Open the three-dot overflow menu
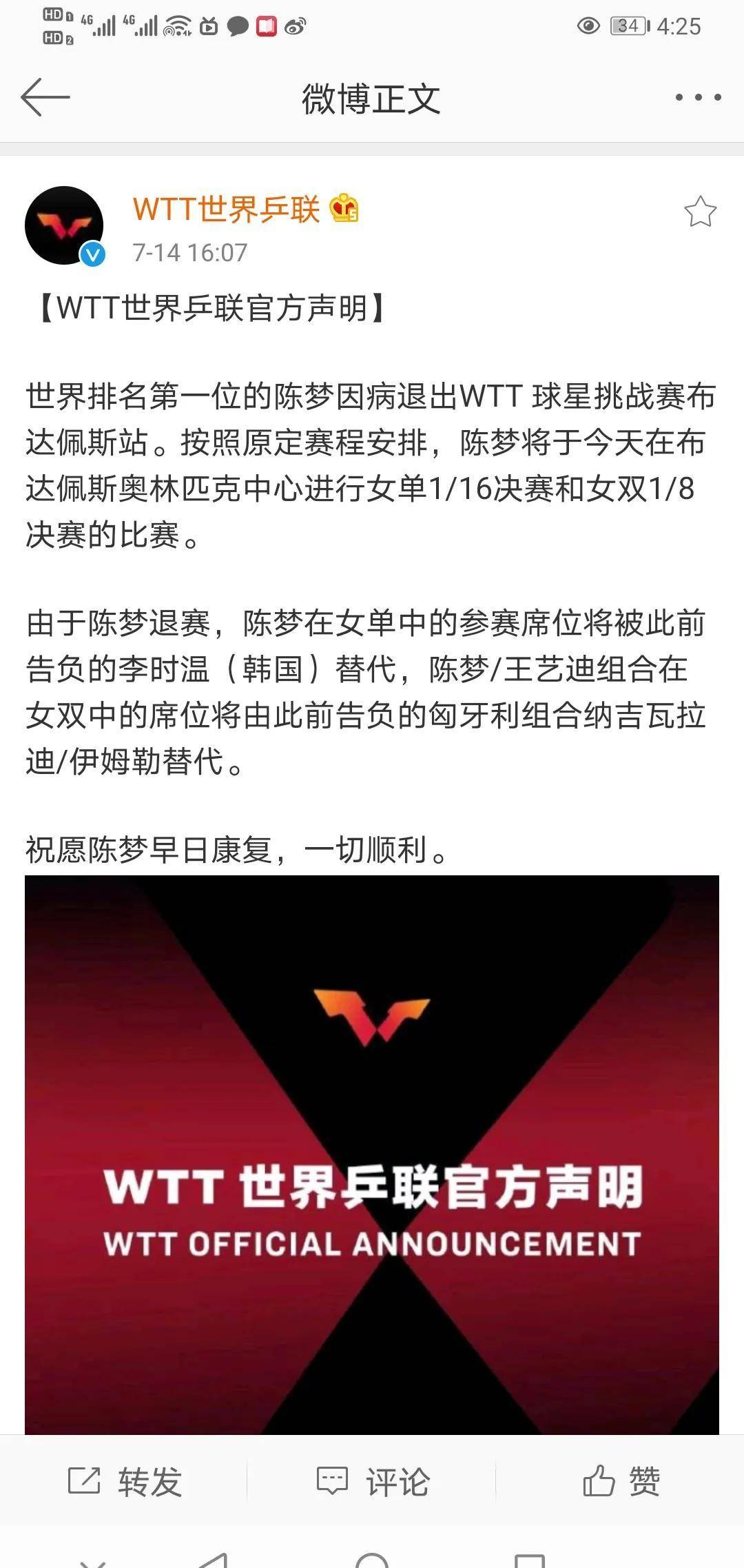This screenshot has width=744, height=1568. coord(698,97)
